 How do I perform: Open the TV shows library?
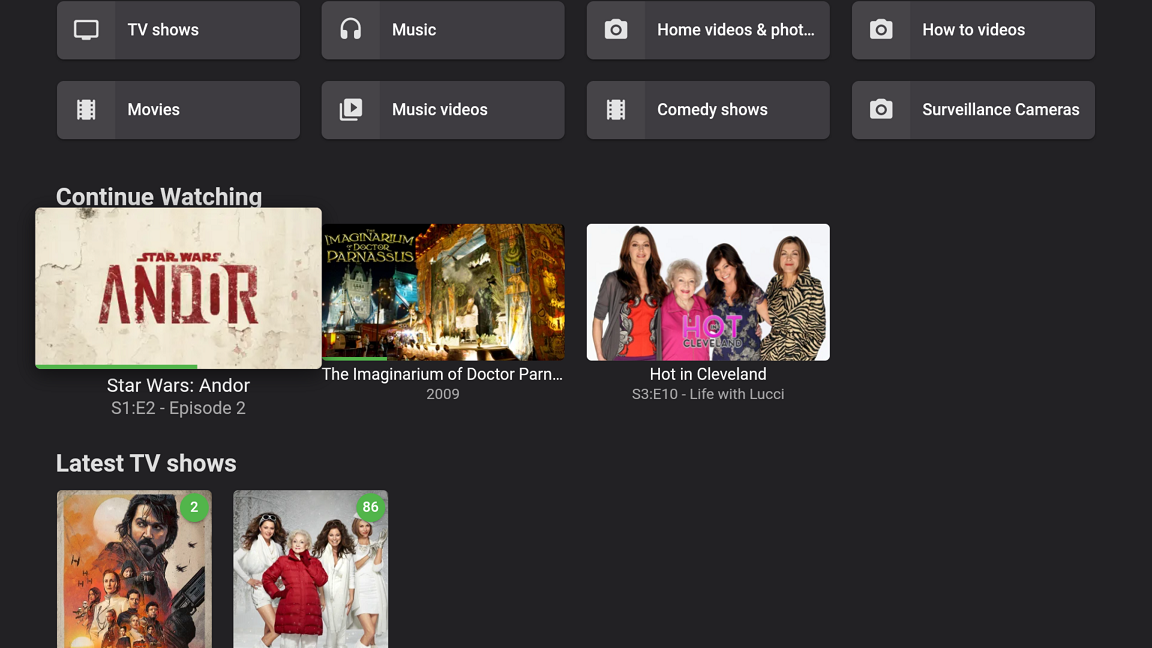(x=178, y=30)
